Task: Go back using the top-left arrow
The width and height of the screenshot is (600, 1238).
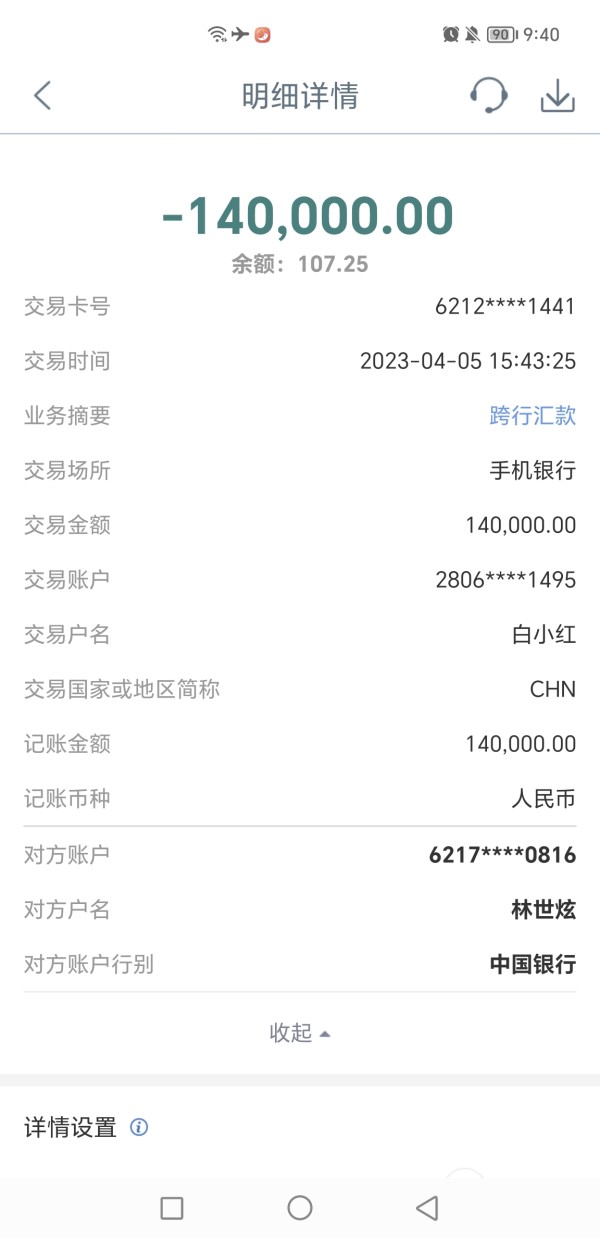Action: 42,96
